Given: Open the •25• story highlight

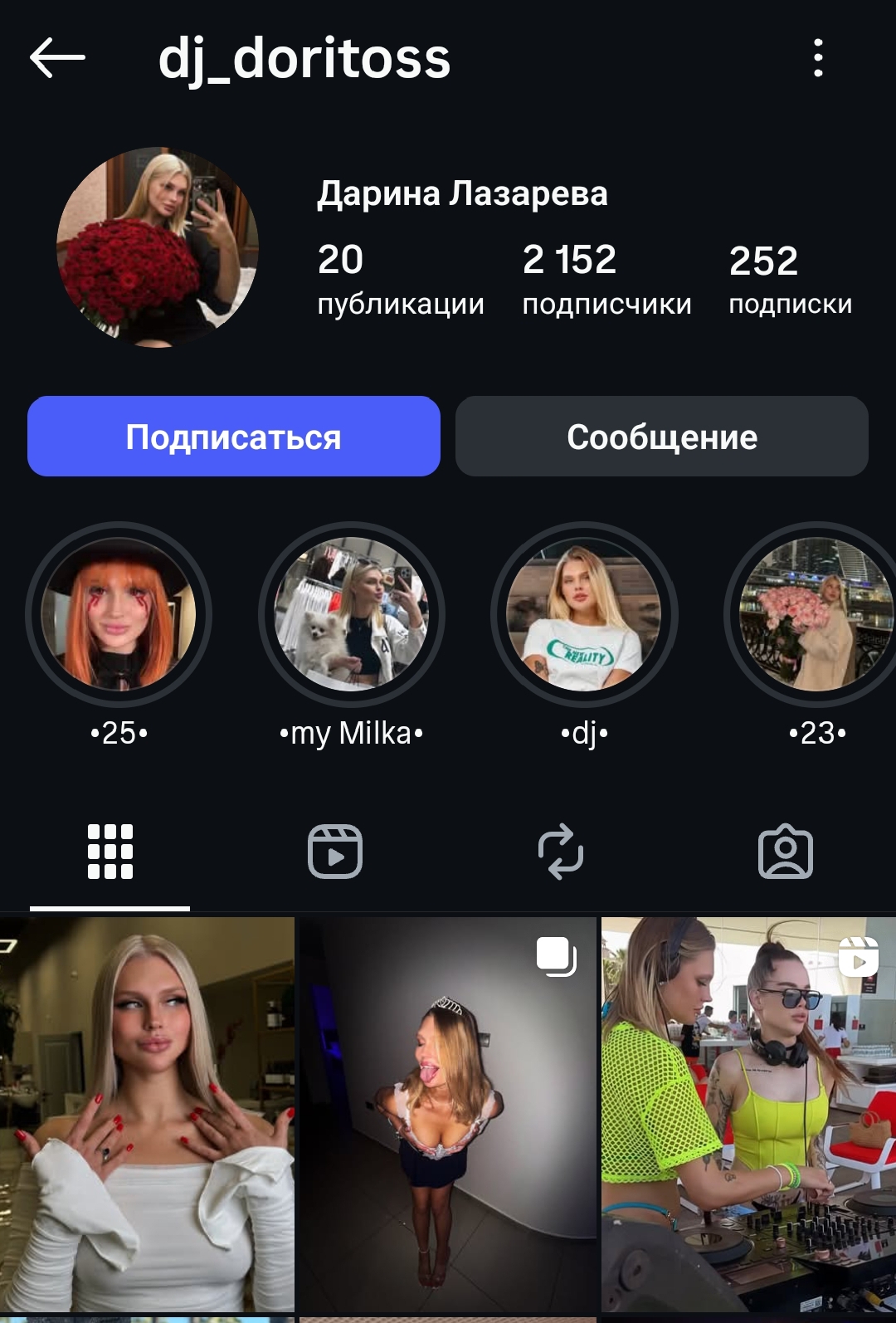Looking at the screenshot, I should 119,615.
